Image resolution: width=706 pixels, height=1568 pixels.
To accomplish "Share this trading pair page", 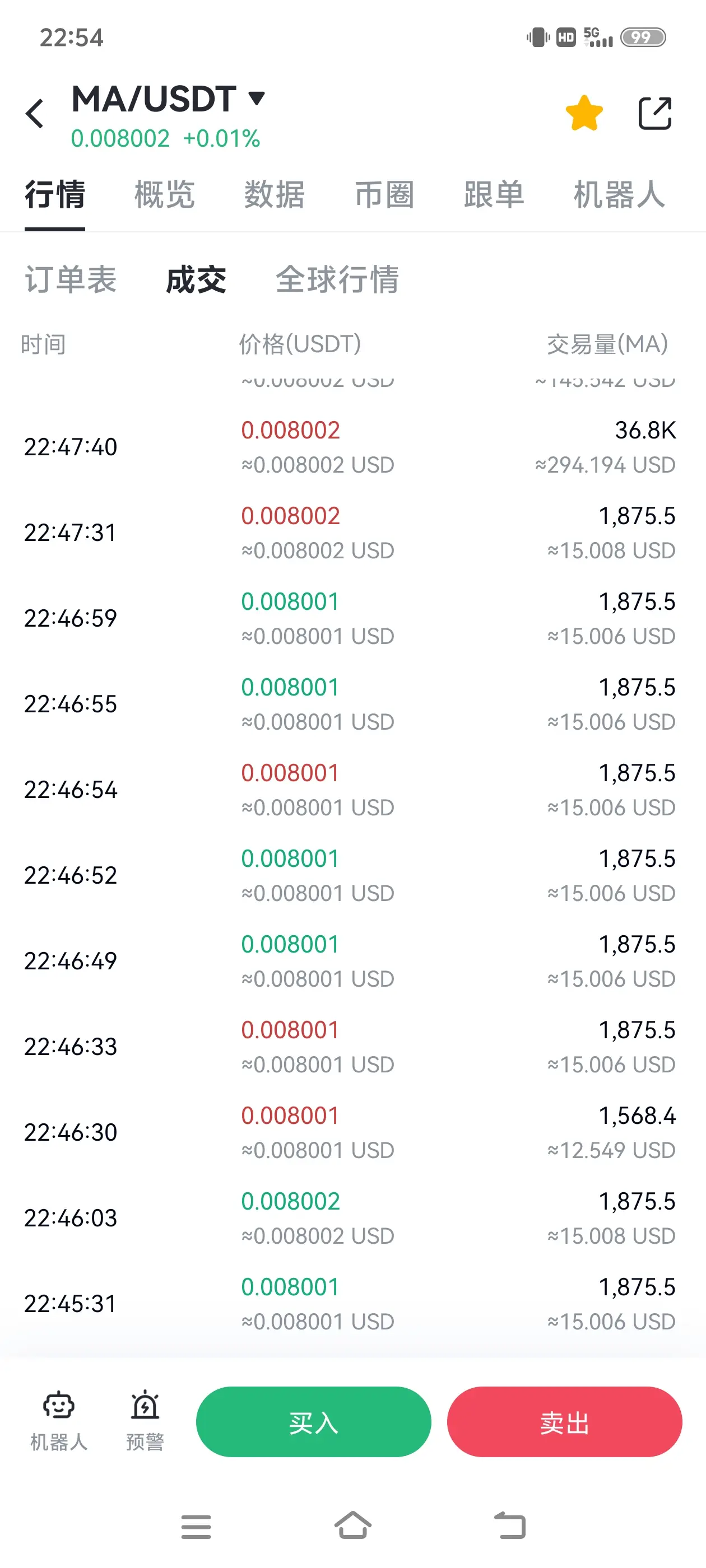I will (655, 113).
